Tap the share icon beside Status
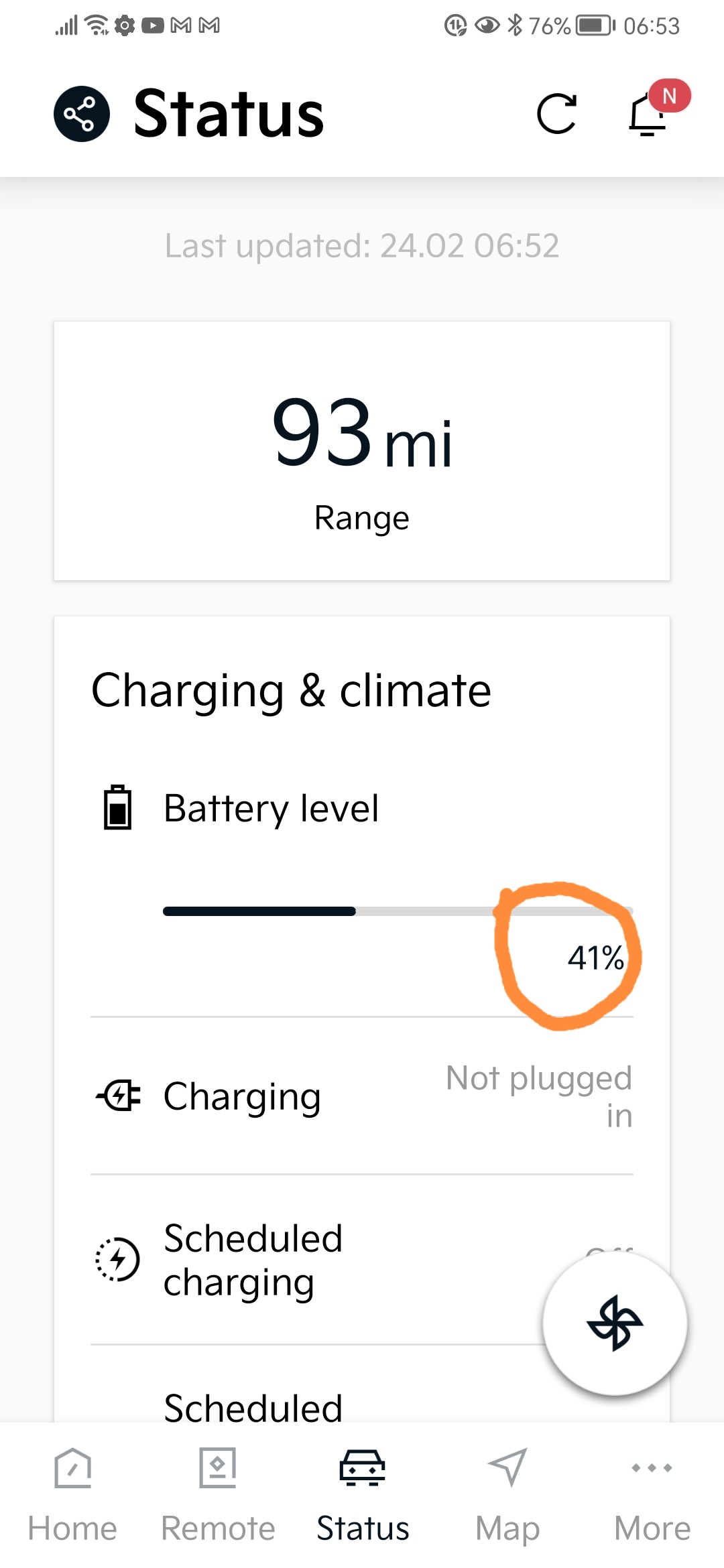This screenshot has width=724, height=1568. [x=82, y=114]
